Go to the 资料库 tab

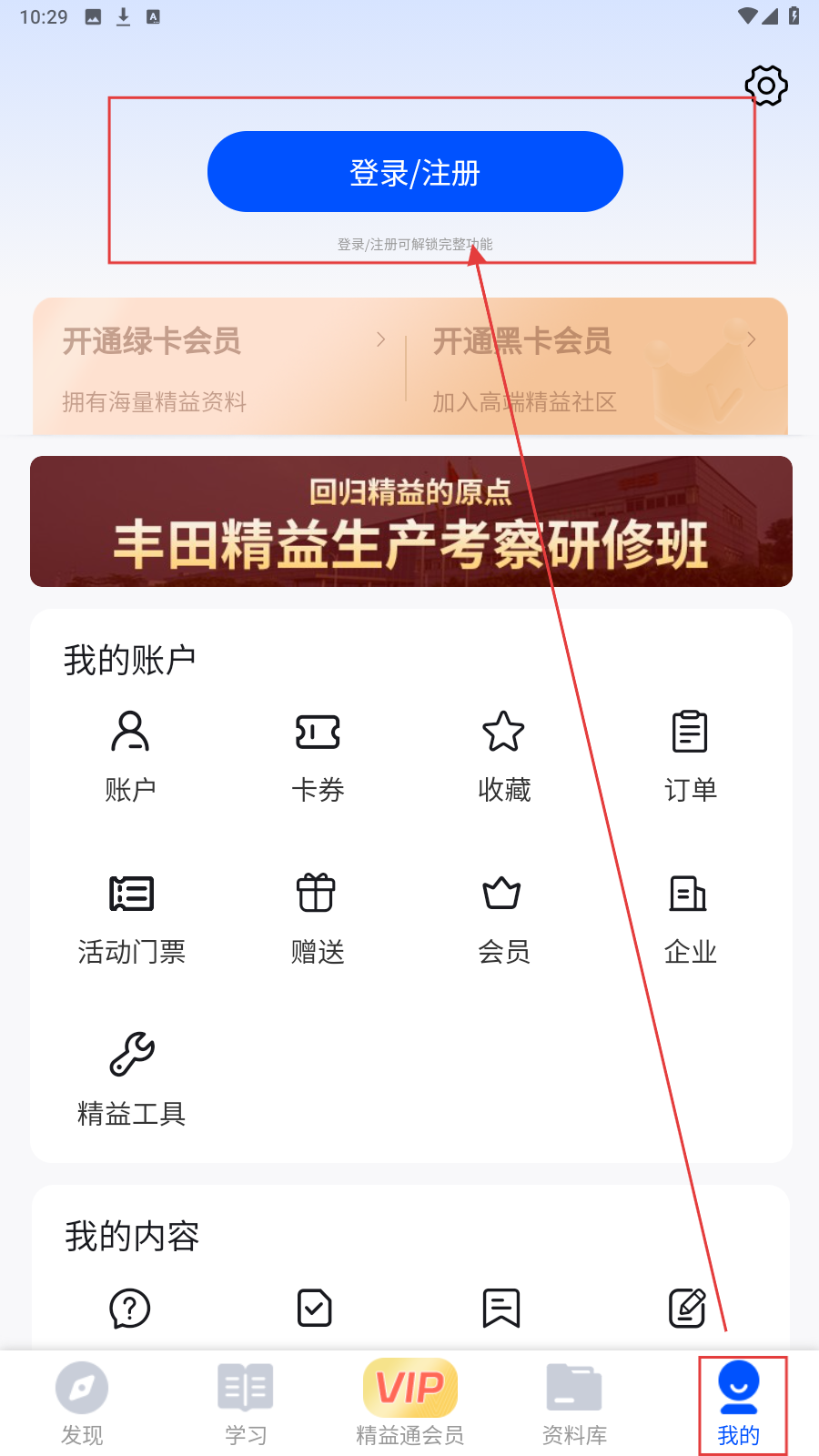tap(574, 1403)
